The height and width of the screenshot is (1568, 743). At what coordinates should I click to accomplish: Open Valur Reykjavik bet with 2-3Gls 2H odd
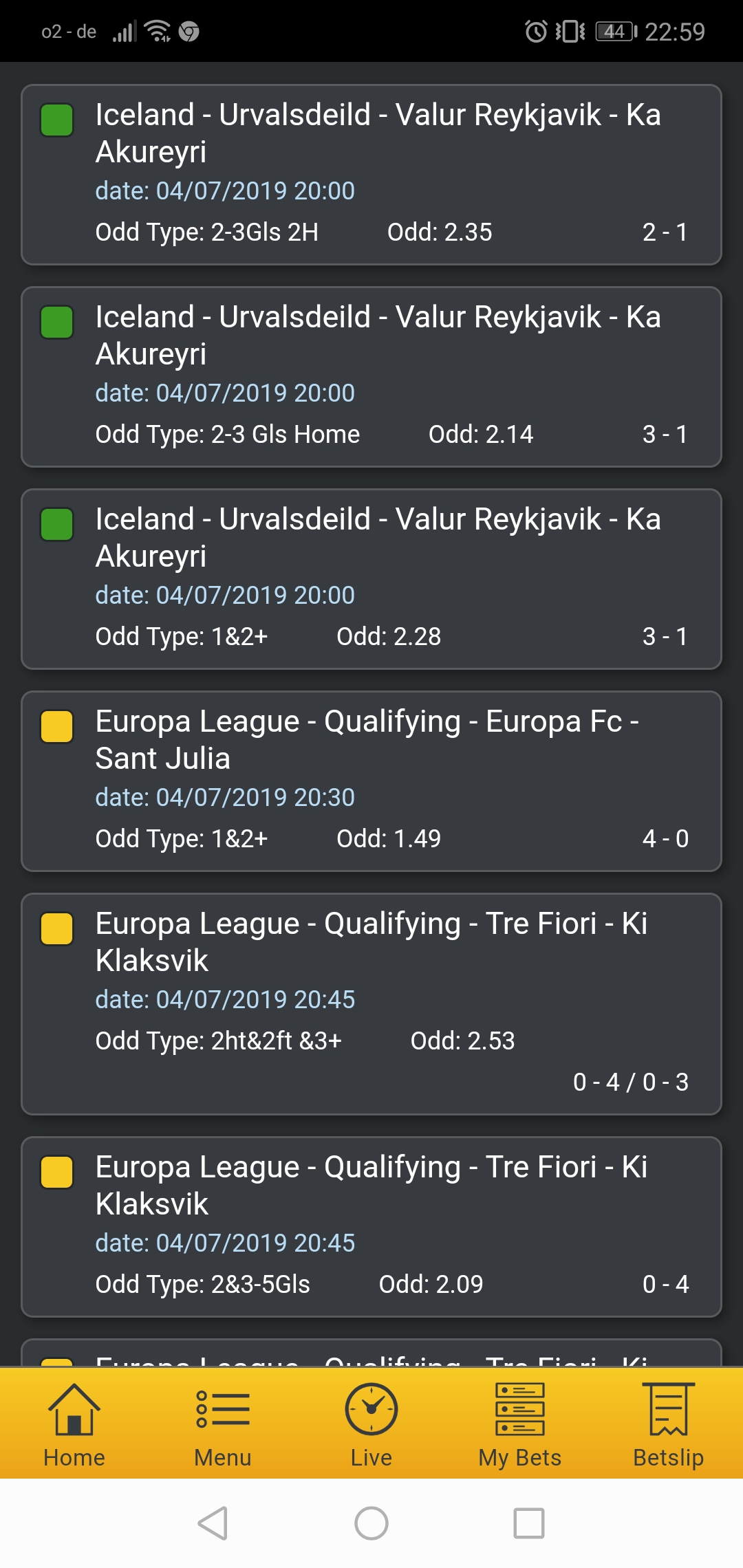click(371, 175)
